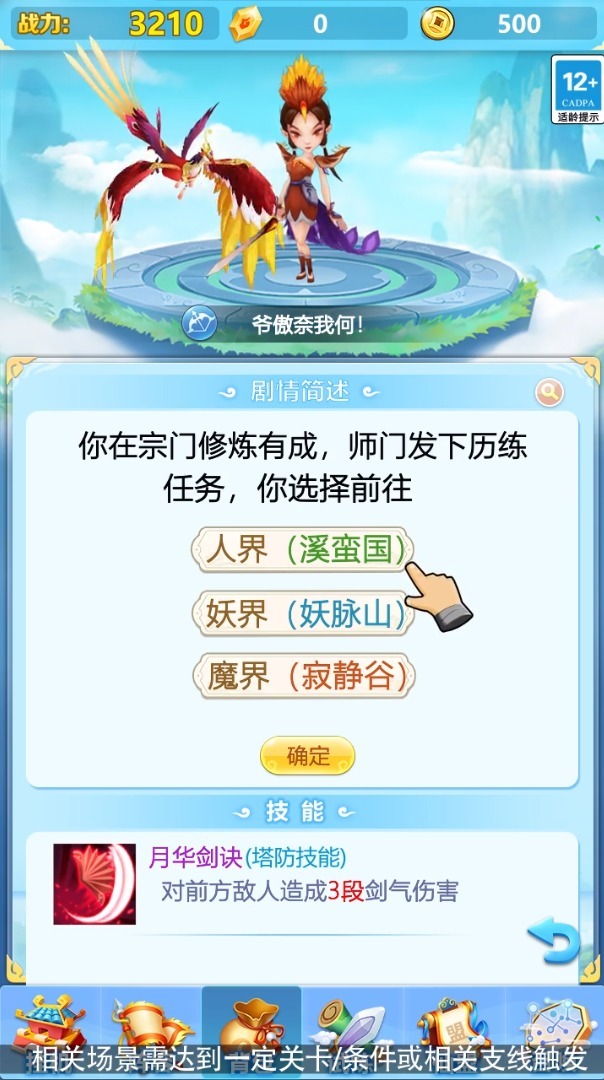Choose the 魔界 (寂静谷) option

(303, 677)
